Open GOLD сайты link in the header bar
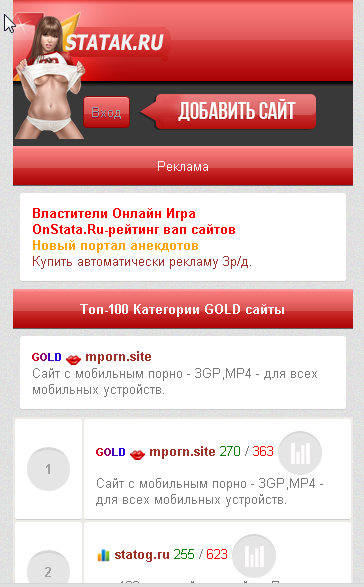364x587 pixels. coord(245,309)
